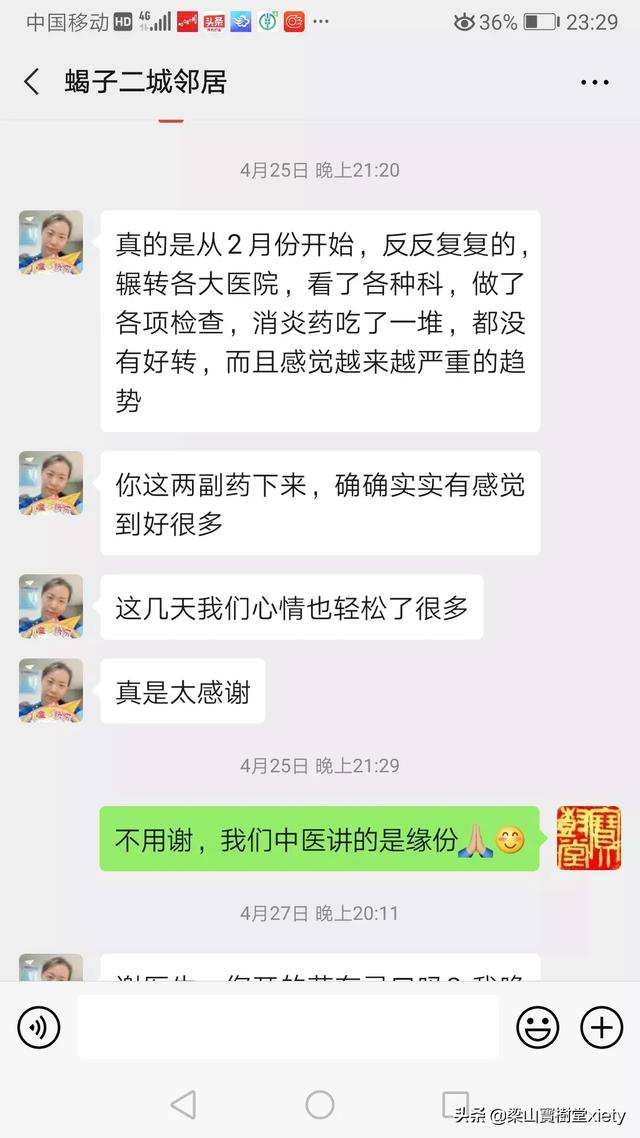The image size is (640, 1138).
Task: Open my red seal avatar
Action: pyautogui.click(x=588, y=838)
